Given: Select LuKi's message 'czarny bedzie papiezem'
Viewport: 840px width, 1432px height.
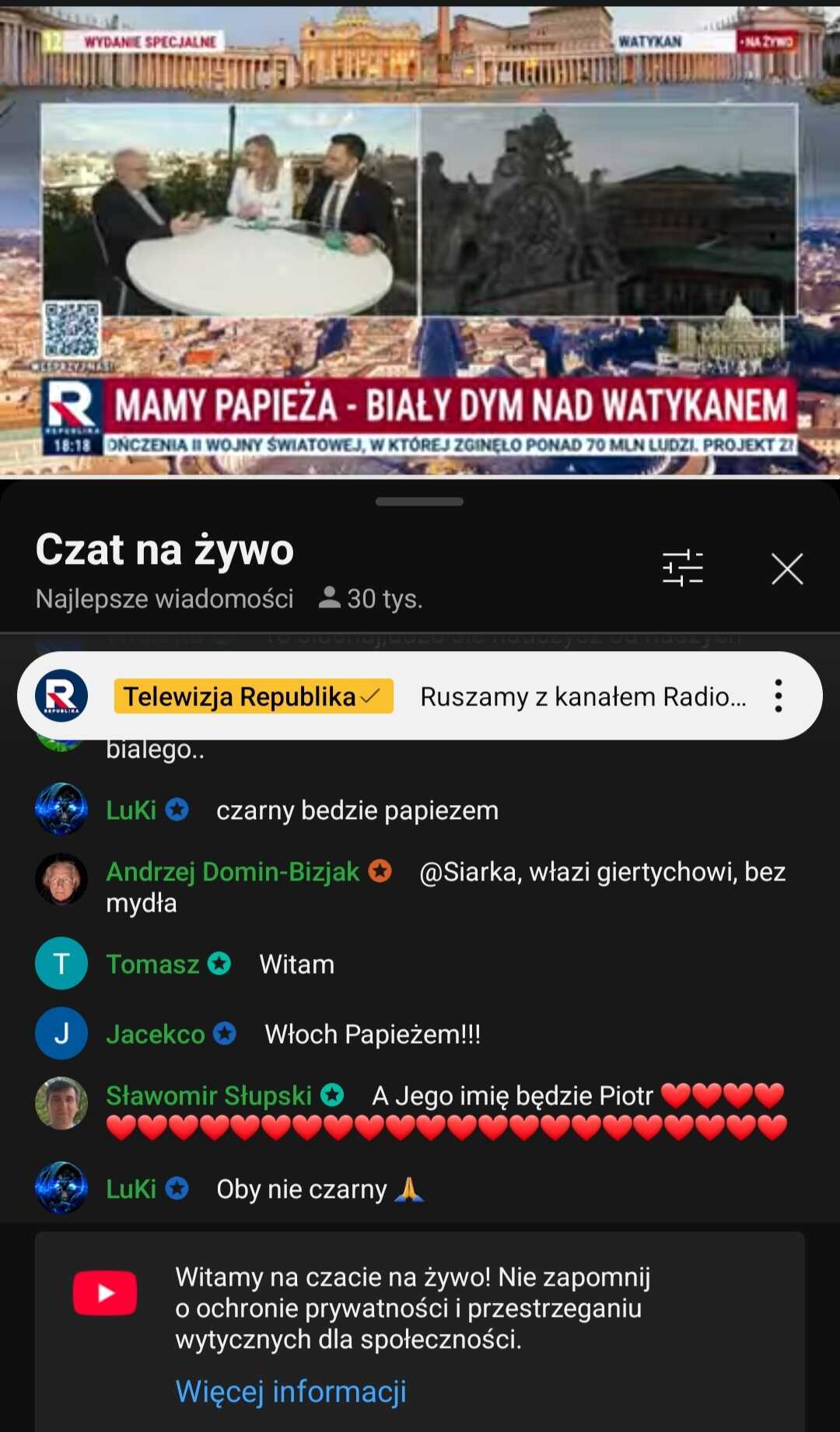Looking at the screenshot, I should tap(419, 810).
